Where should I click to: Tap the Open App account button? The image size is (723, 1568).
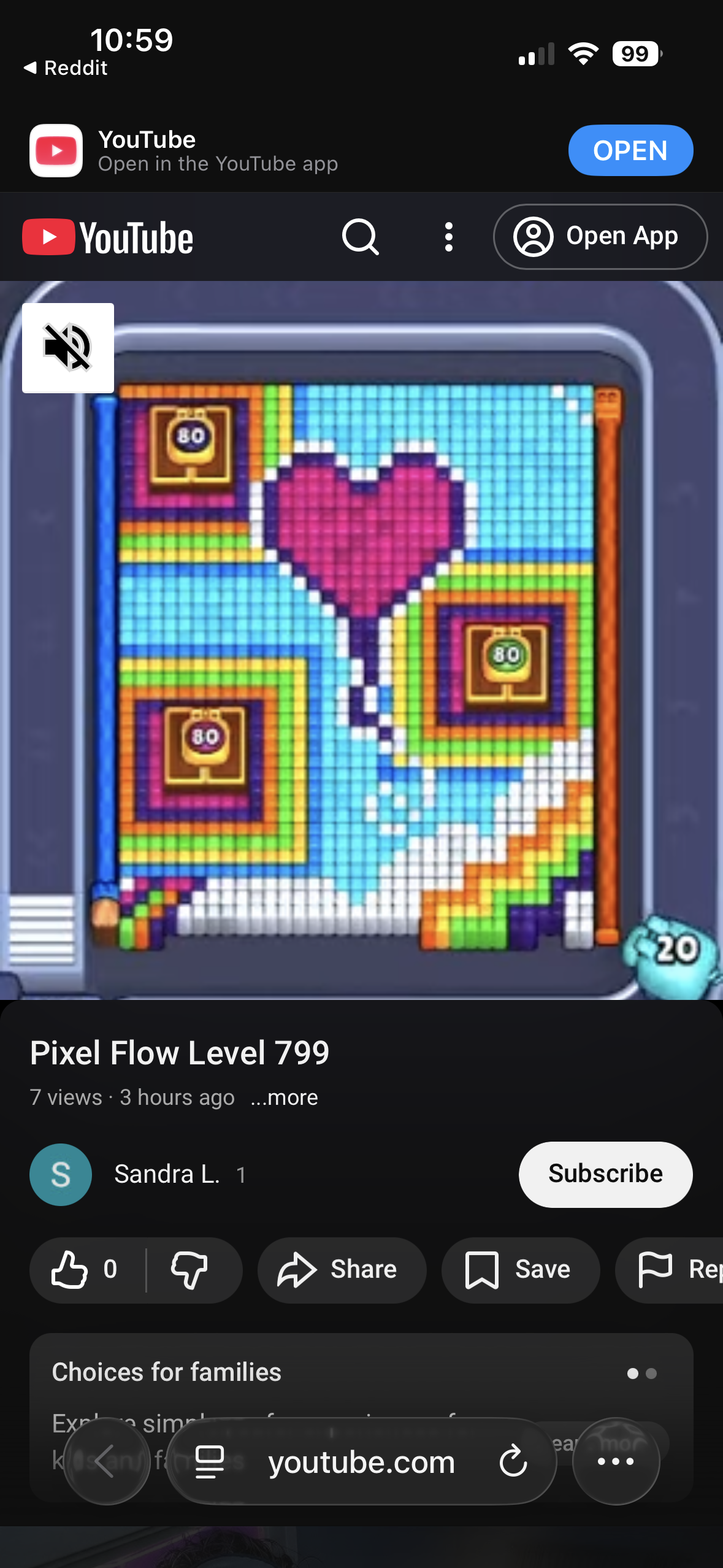click(600, 237)
